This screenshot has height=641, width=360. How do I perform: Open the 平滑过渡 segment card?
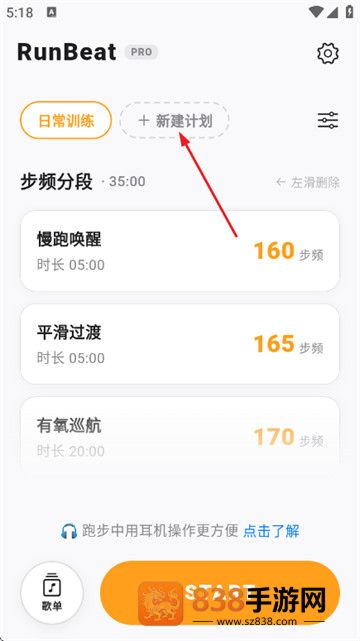pos(180,344)
